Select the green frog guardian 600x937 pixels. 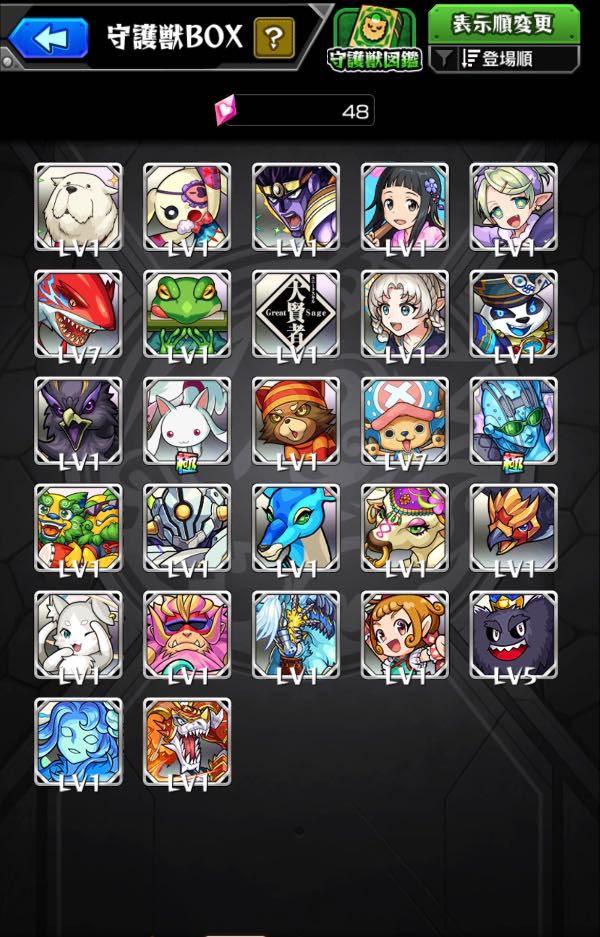click(x=187, y=314)
